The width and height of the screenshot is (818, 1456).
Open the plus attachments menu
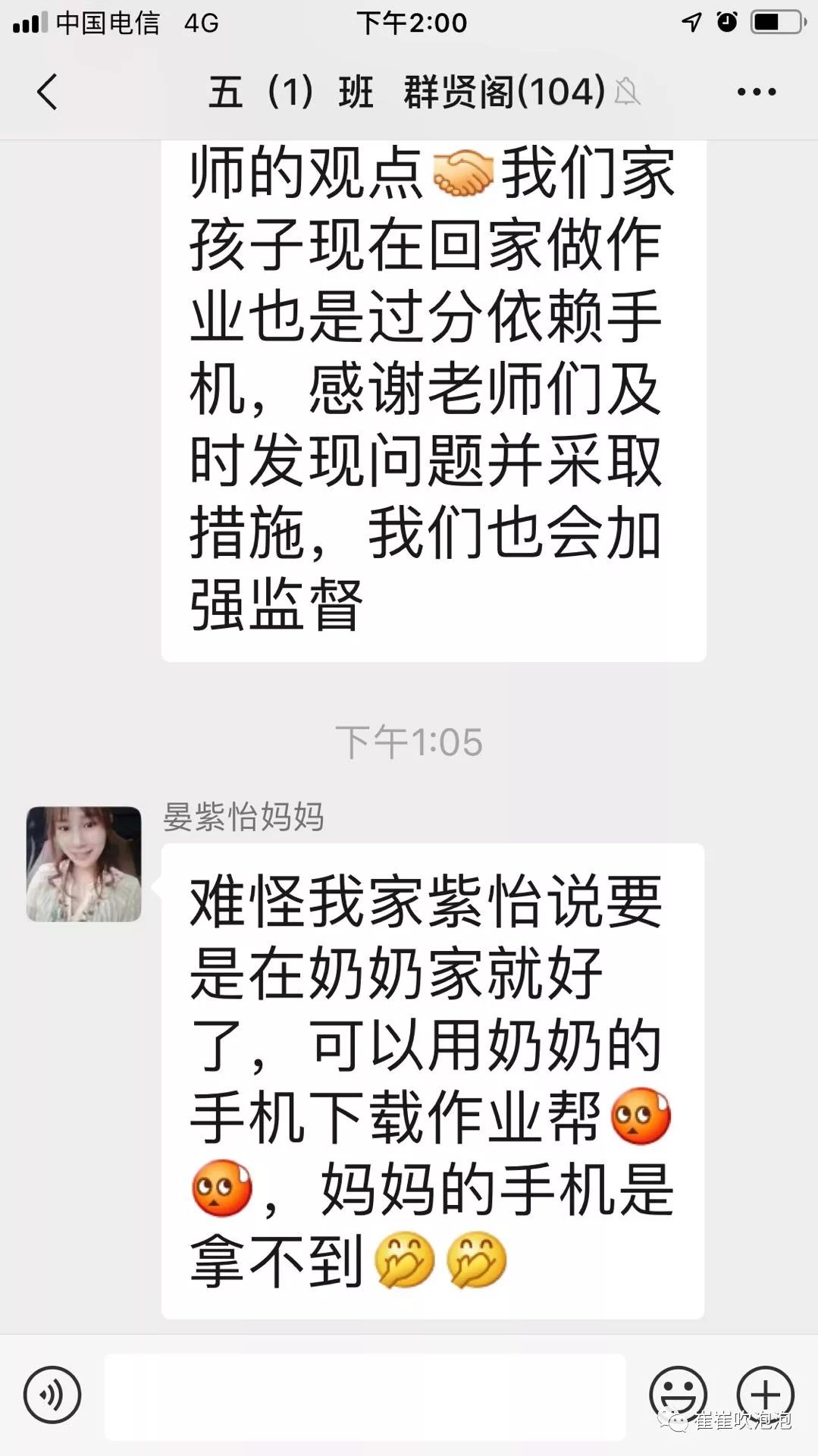(765, 1394)
